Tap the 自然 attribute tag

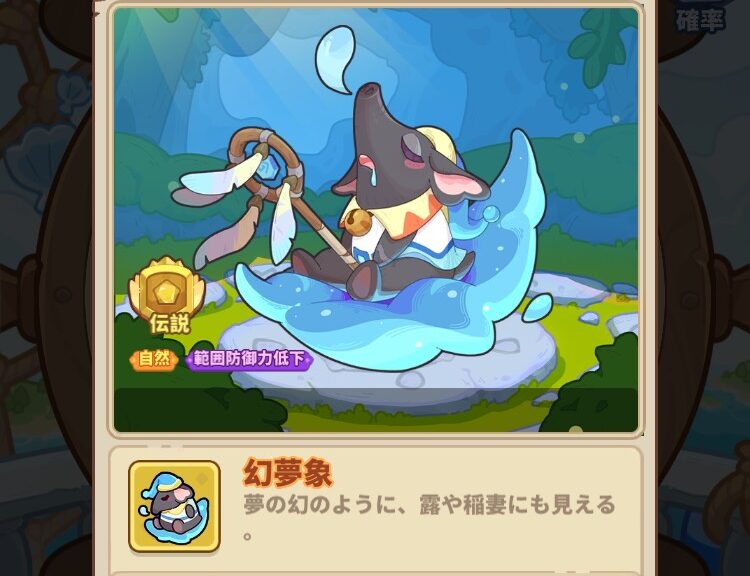(x=155, y=359)
